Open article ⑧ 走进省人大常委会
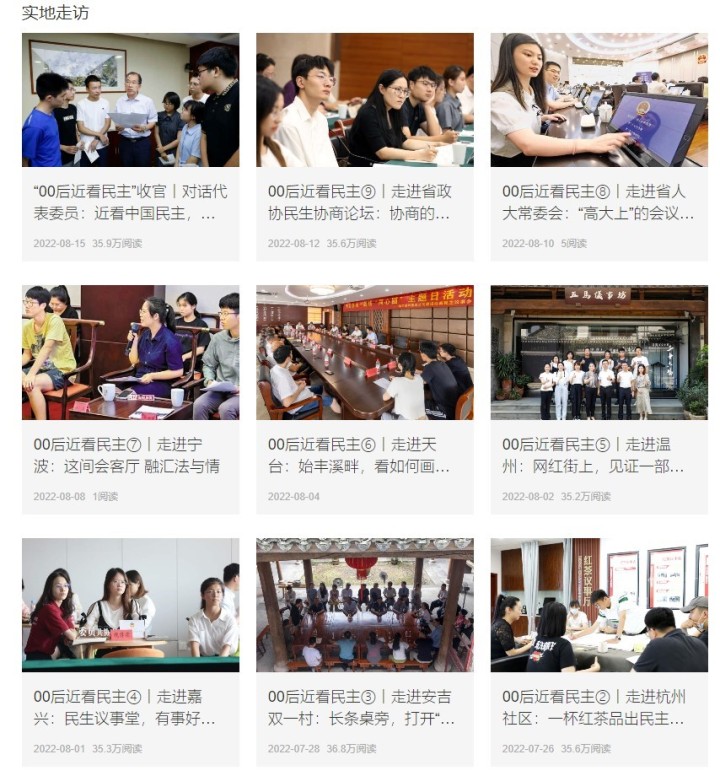Image resolution: width=720 pixels, height=776 pixels. [x=598, y=202]
